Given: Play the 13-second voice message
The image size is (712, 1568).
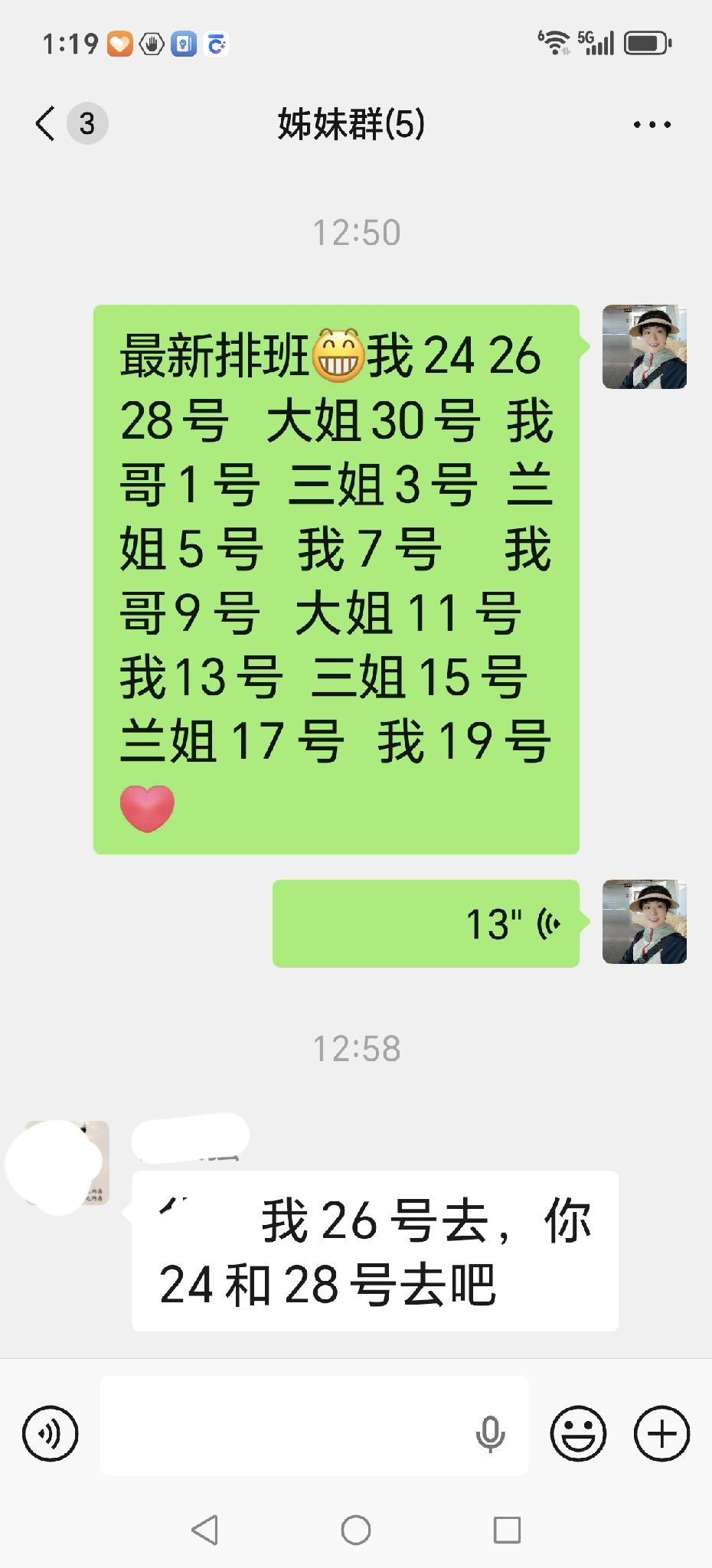Looking at the screenshot, I should click(x=426, y=924).
